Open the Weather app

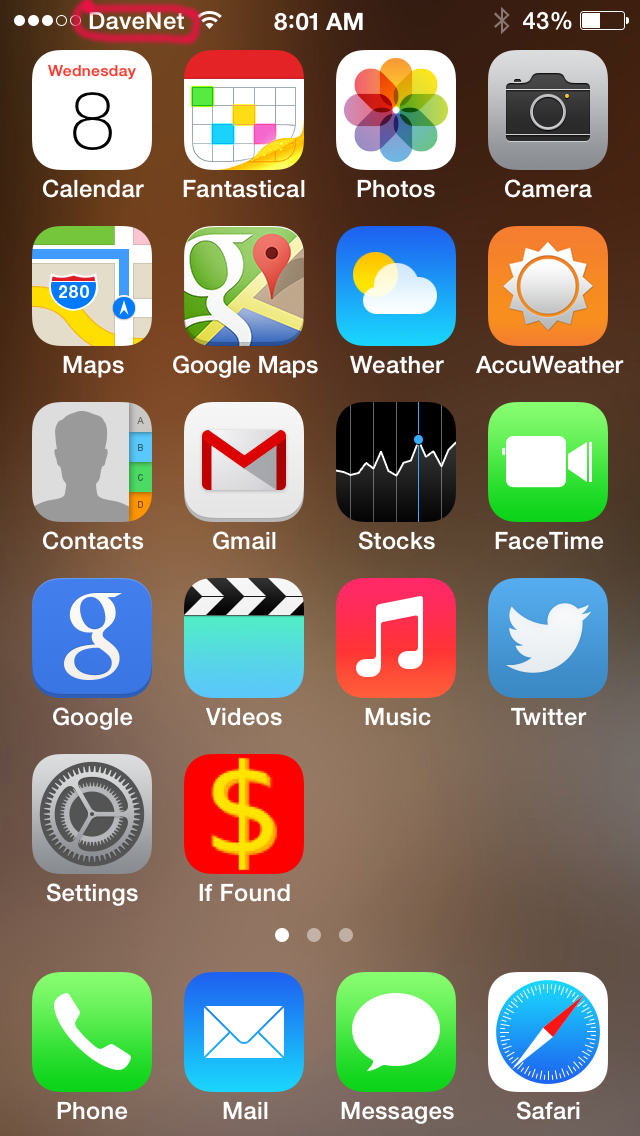pyautogui.click(x=396, y=286)
